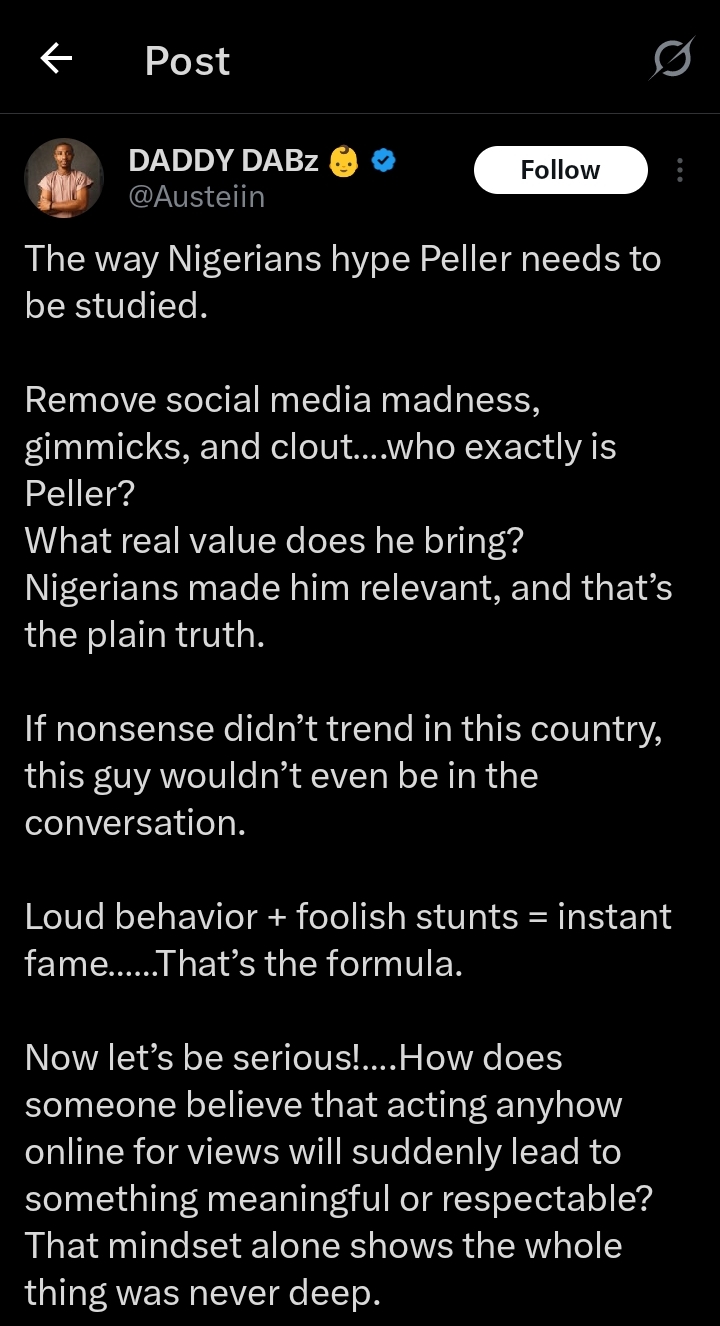Open the @Austeiin profile handle
Image resolution: width=720 pixels, height=1326 pixels.
[x=197, y=197]
